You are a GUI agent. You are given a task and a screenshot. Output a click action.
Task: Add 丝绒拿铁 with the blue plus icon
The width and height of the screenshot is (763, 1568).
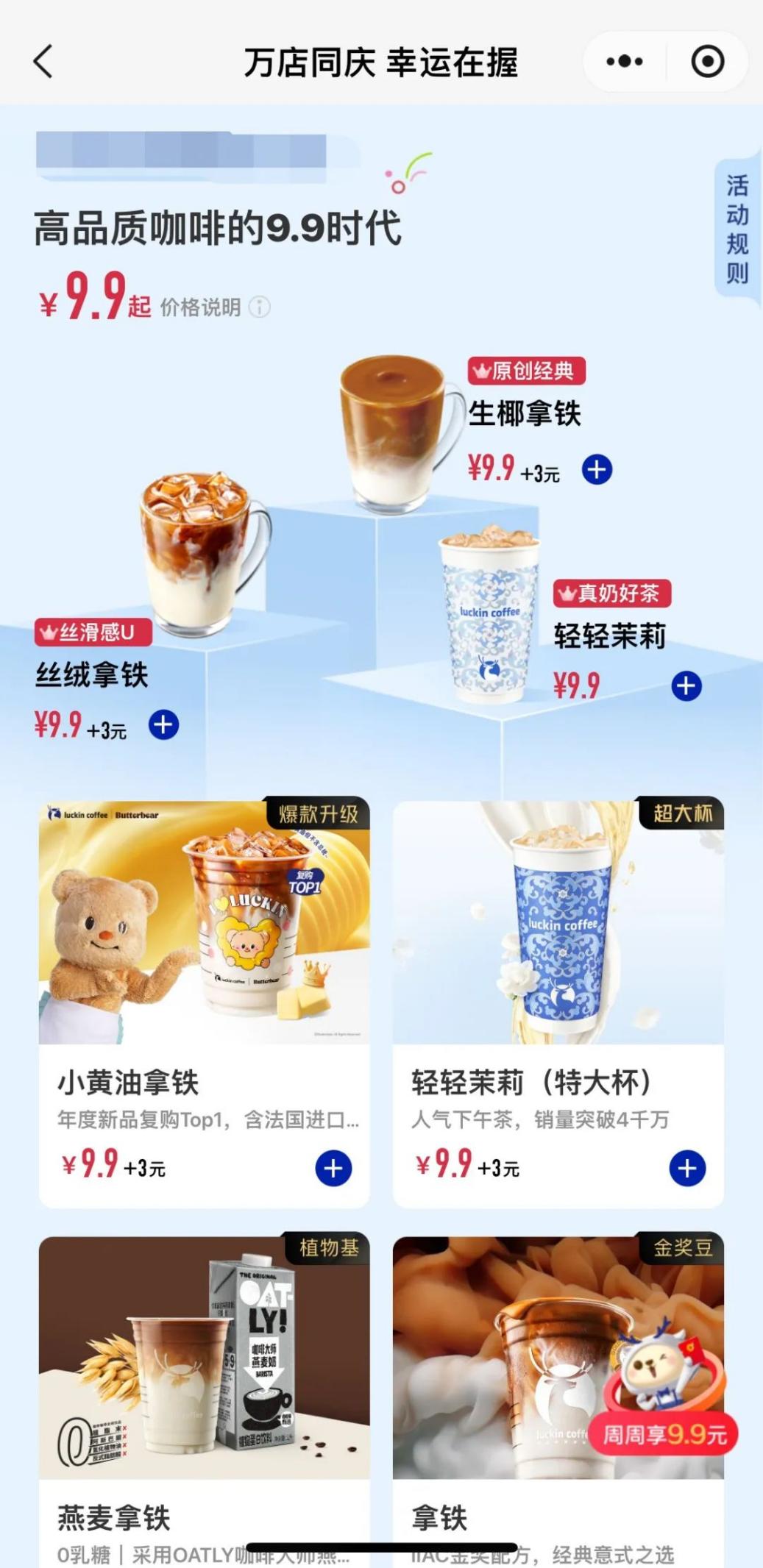[x=163, y=724]
